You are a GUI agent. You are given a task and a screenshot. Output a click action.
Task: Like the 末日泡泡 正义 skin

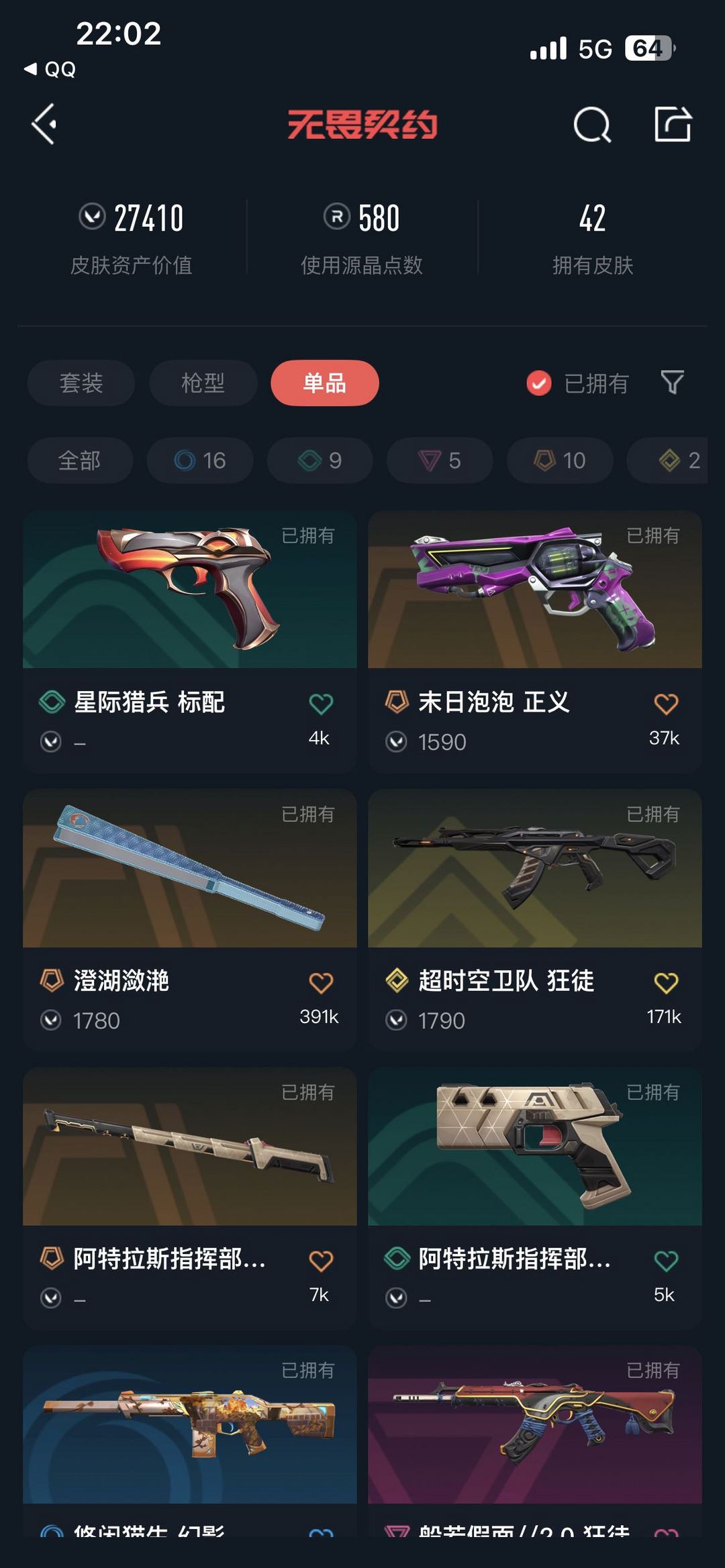(666, 704)
